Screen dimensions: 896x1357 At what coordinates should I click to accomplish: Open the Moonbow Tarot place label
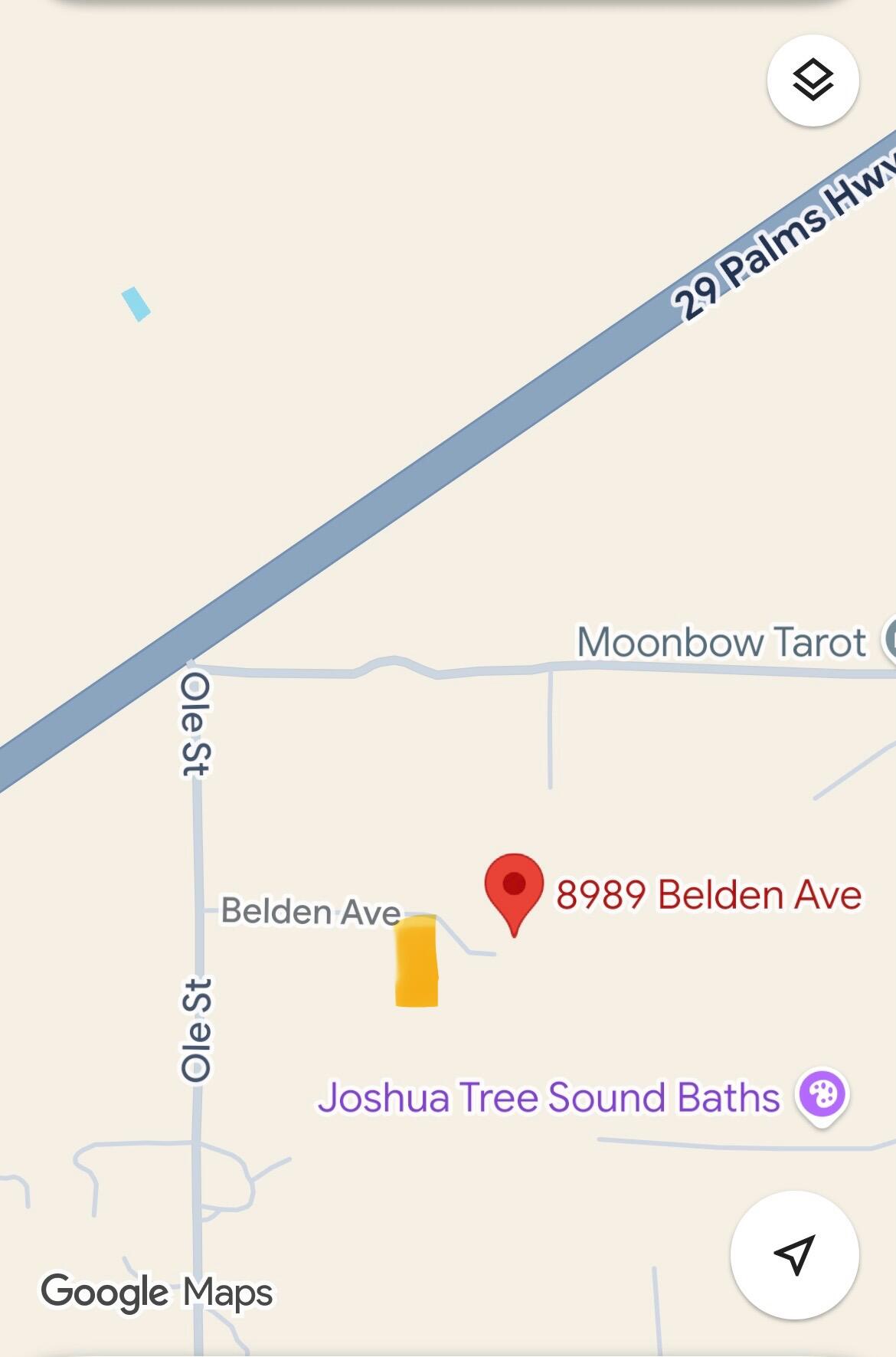[x=721, y=641]
